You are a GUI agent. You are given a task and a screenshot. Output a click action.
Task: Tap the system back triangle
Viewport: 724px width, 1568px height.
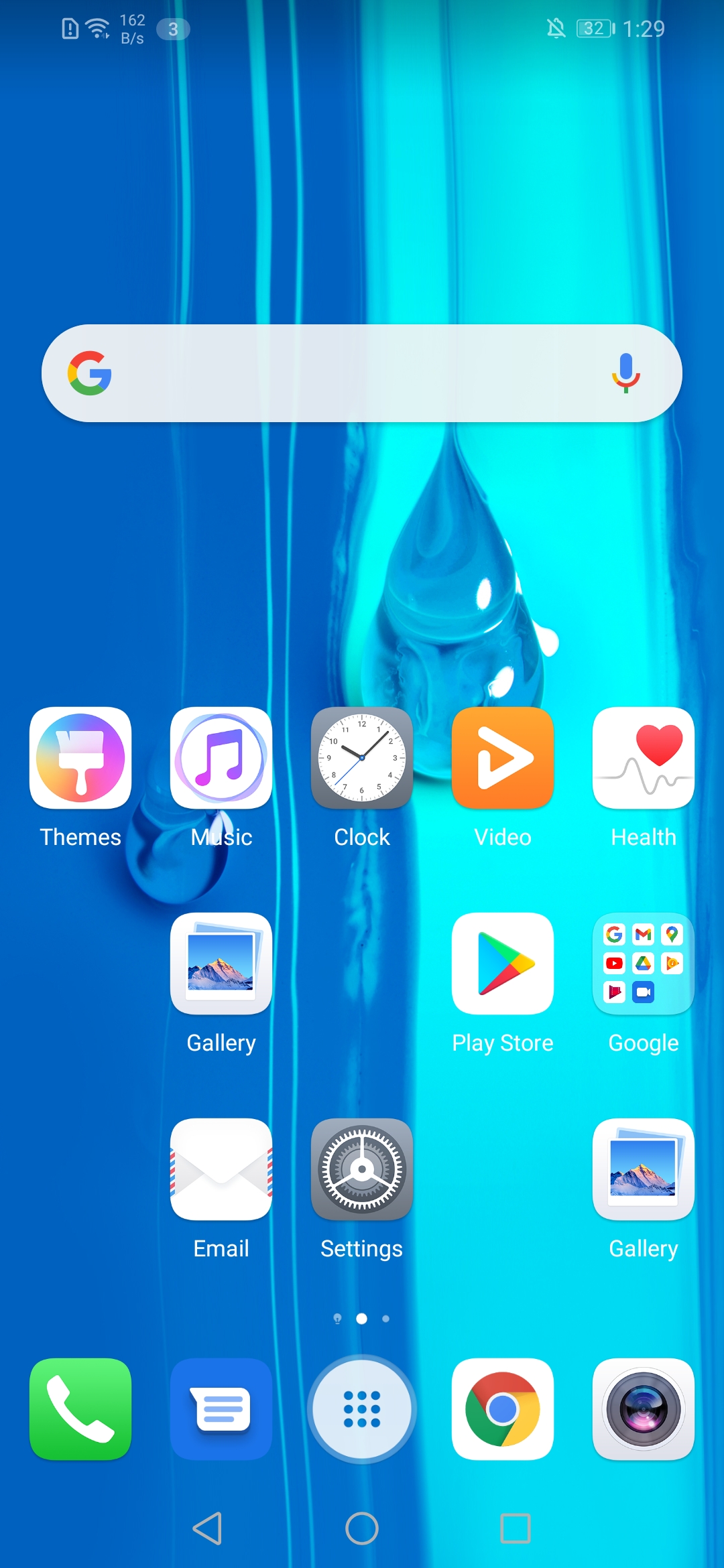point(208,1528)
